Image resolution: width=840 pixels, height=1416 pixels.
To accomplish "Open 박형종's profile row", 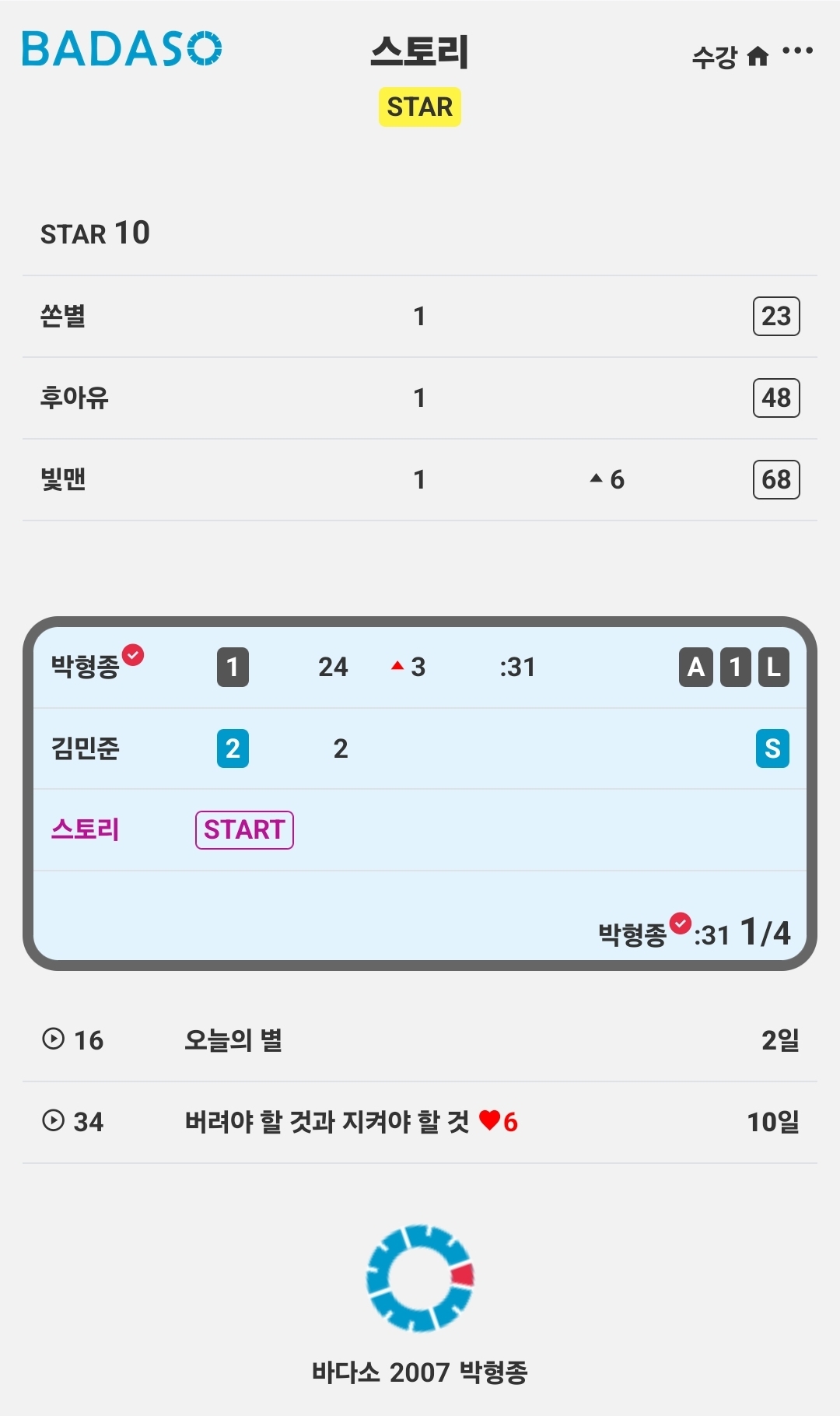I will pos(86,667).
